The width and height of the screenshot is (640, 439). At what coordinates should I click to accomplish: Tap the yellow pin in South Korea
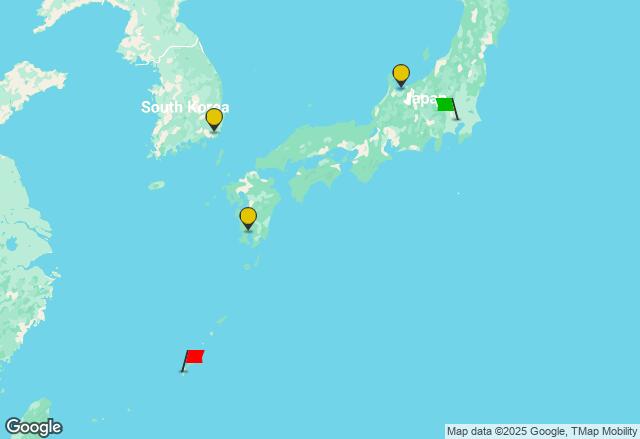pyautogui.click(x=214, y=119)
